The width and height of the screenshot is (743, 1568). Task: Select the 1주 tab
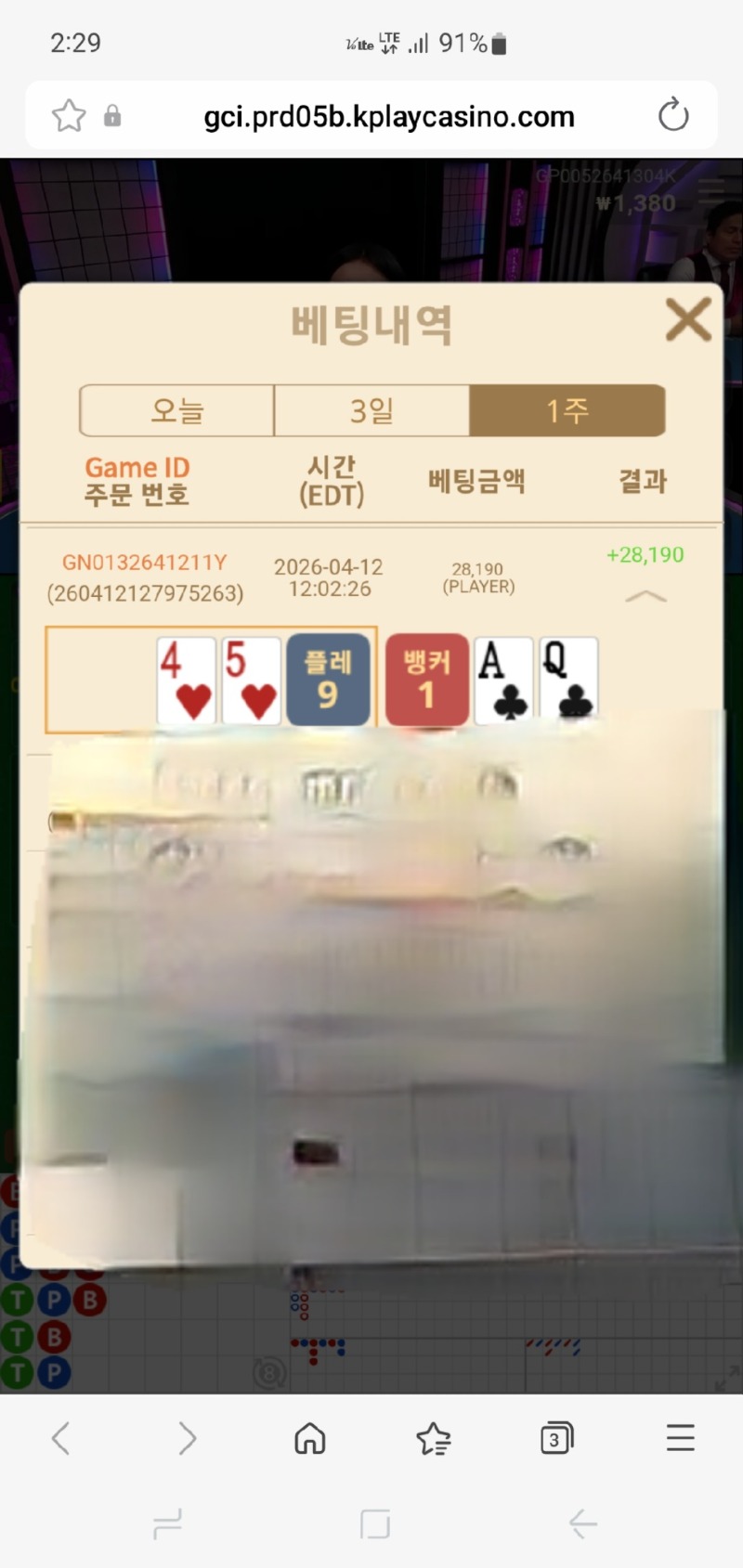(x=567, y=410)
